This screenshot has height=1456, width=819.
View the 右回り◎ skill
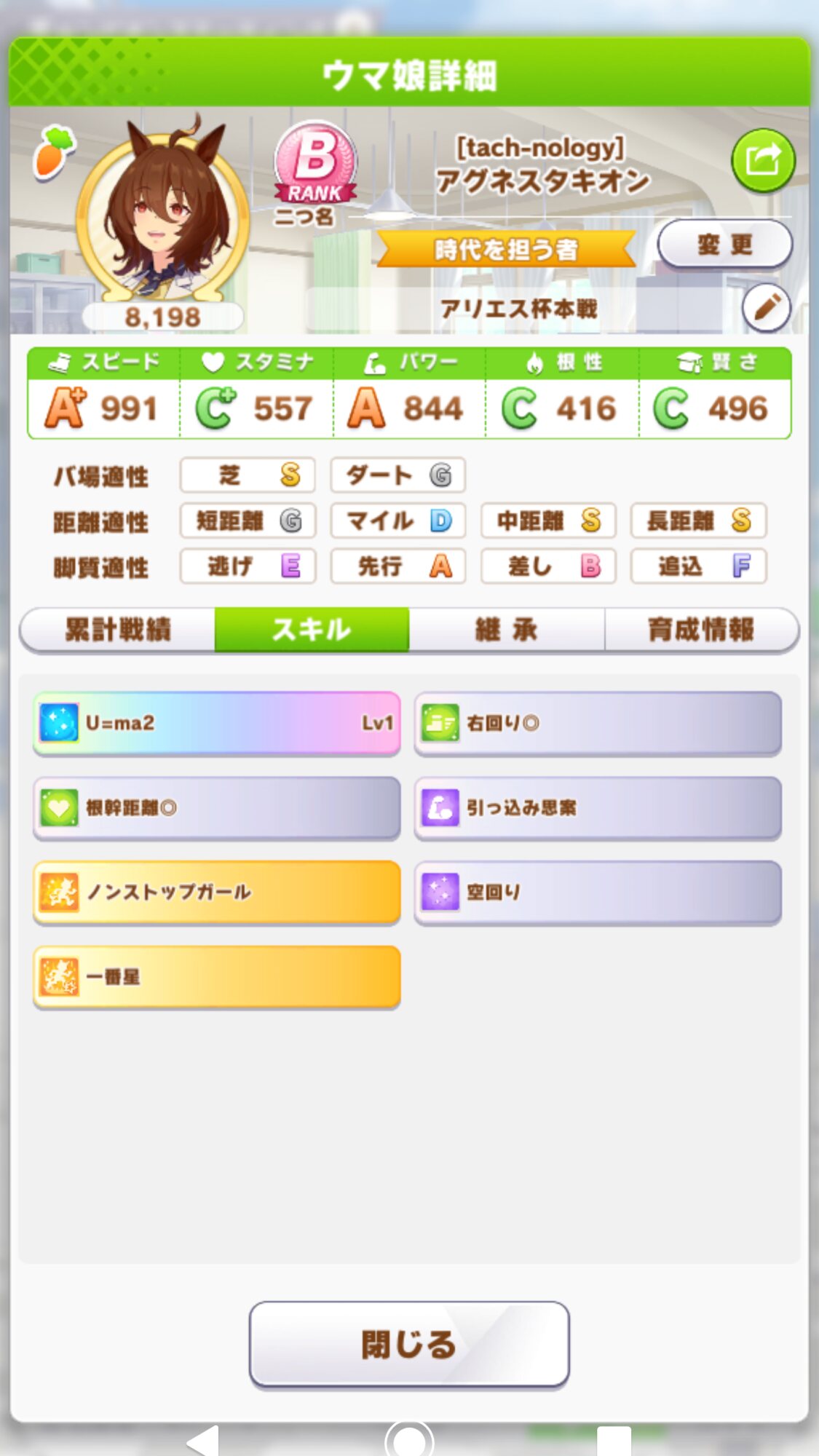tap(598, 723)
